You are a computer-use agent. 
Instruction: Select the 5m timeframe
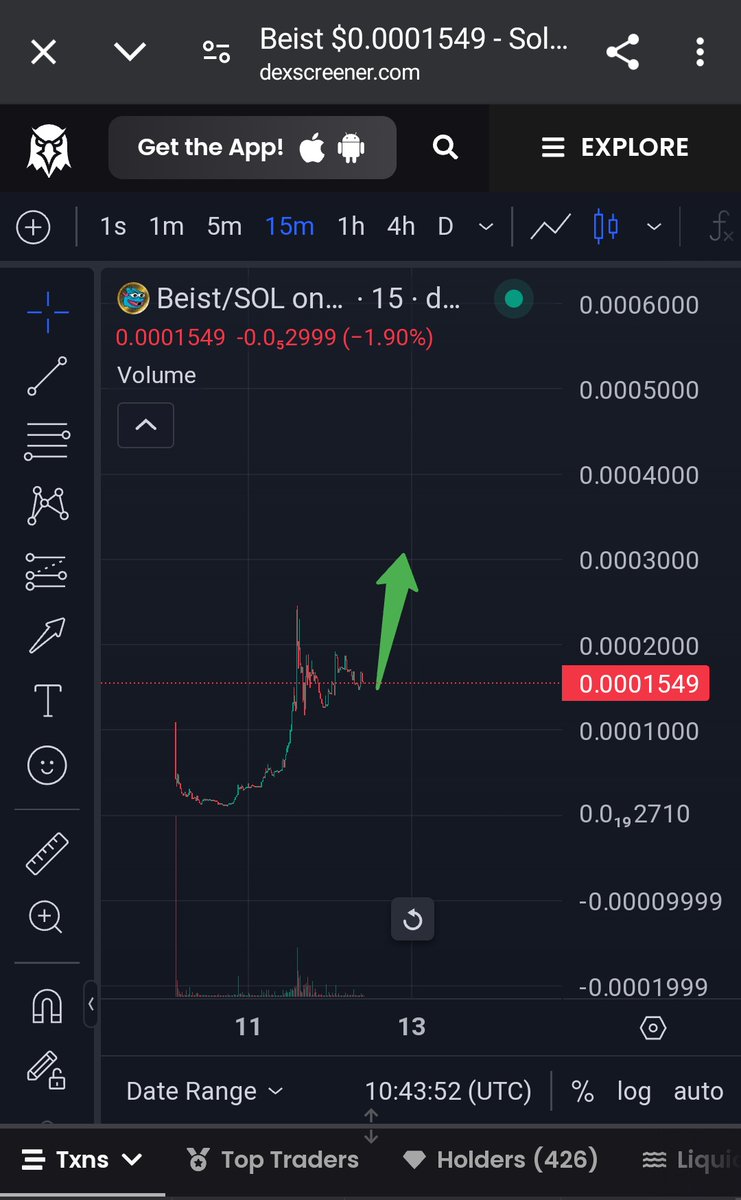(x=224, y=227)
